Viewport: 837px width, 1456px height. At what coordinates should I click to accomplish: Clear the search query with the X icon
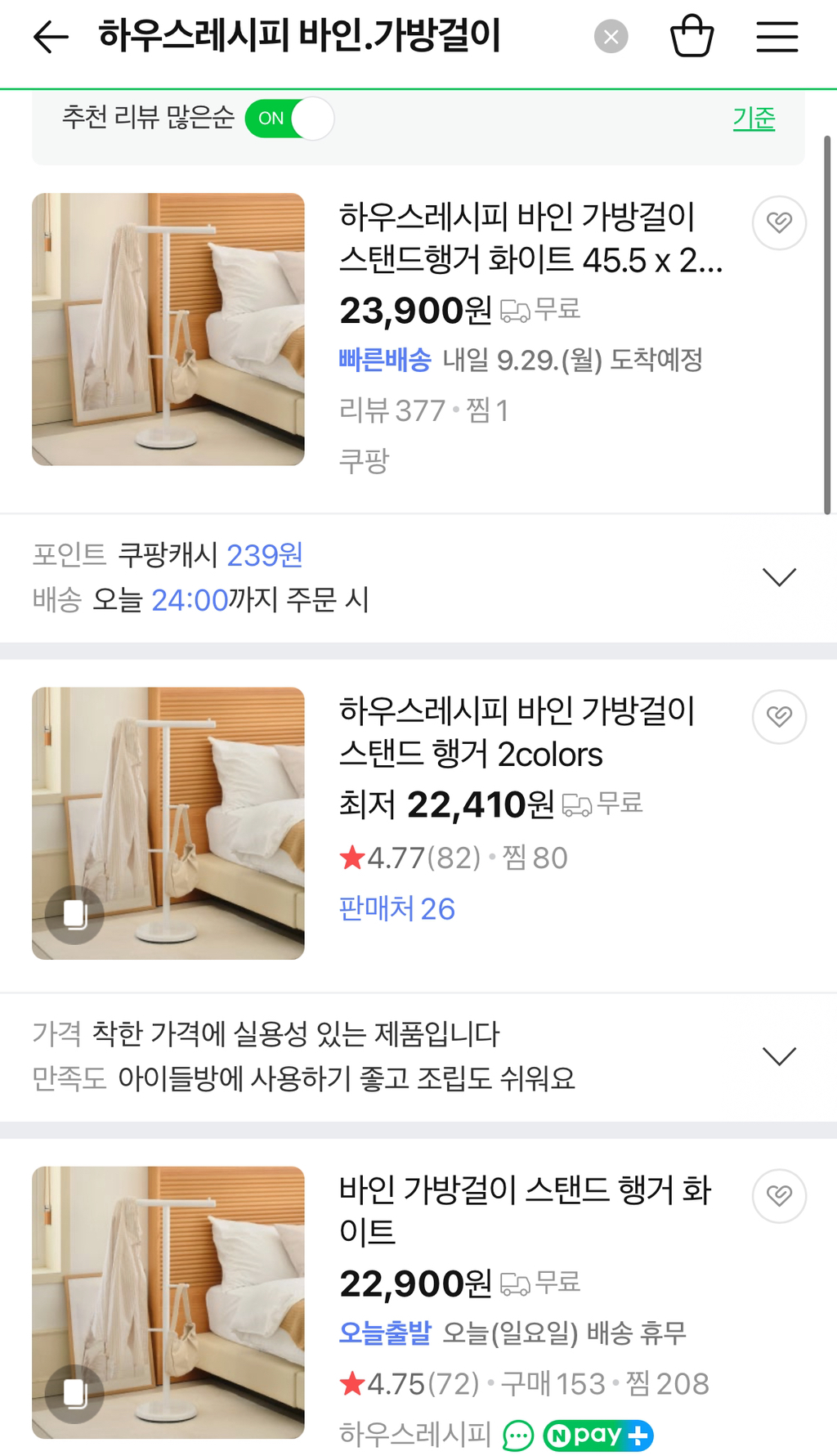click(610, 36)
